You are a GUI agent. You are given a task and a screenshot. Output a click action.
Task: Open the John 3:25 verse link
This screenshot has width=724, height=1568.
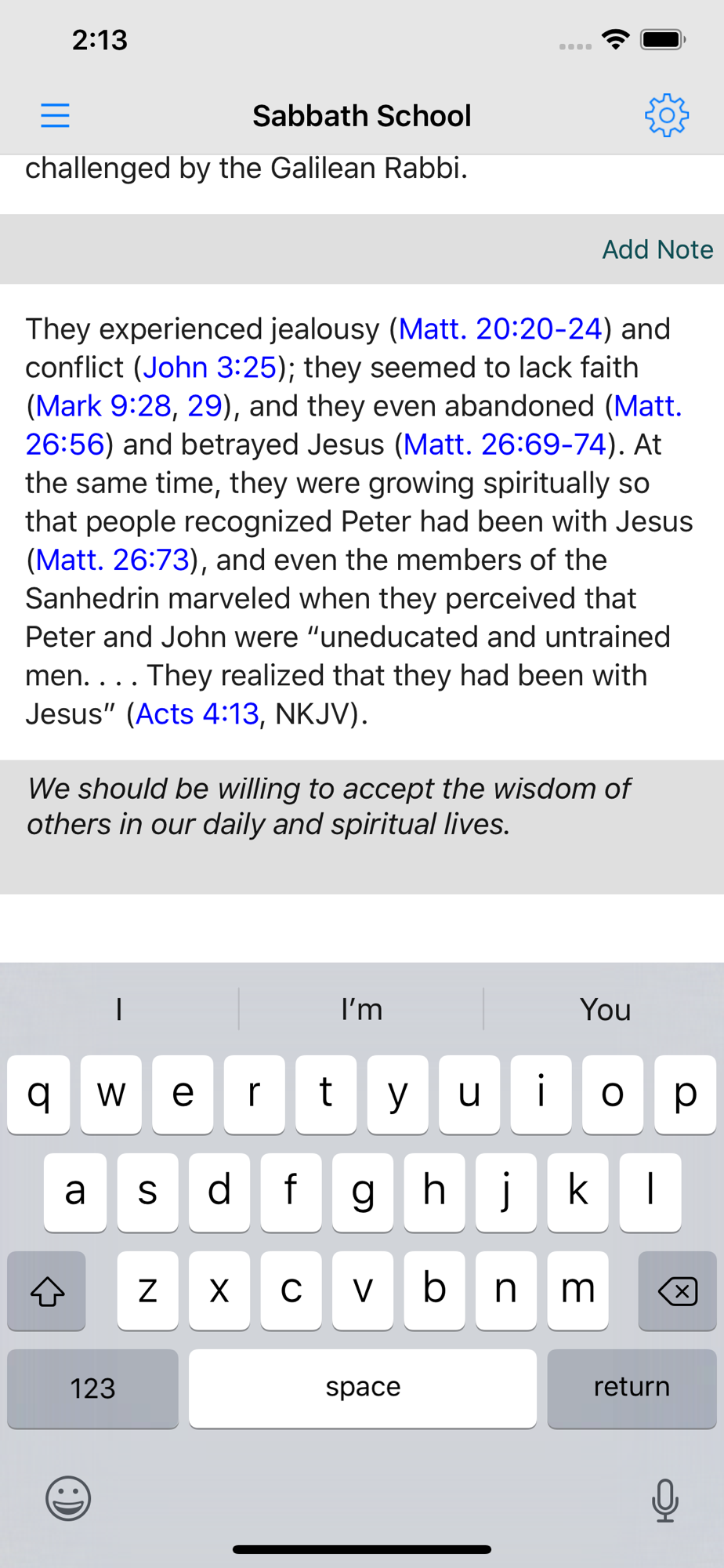point(209,367)
